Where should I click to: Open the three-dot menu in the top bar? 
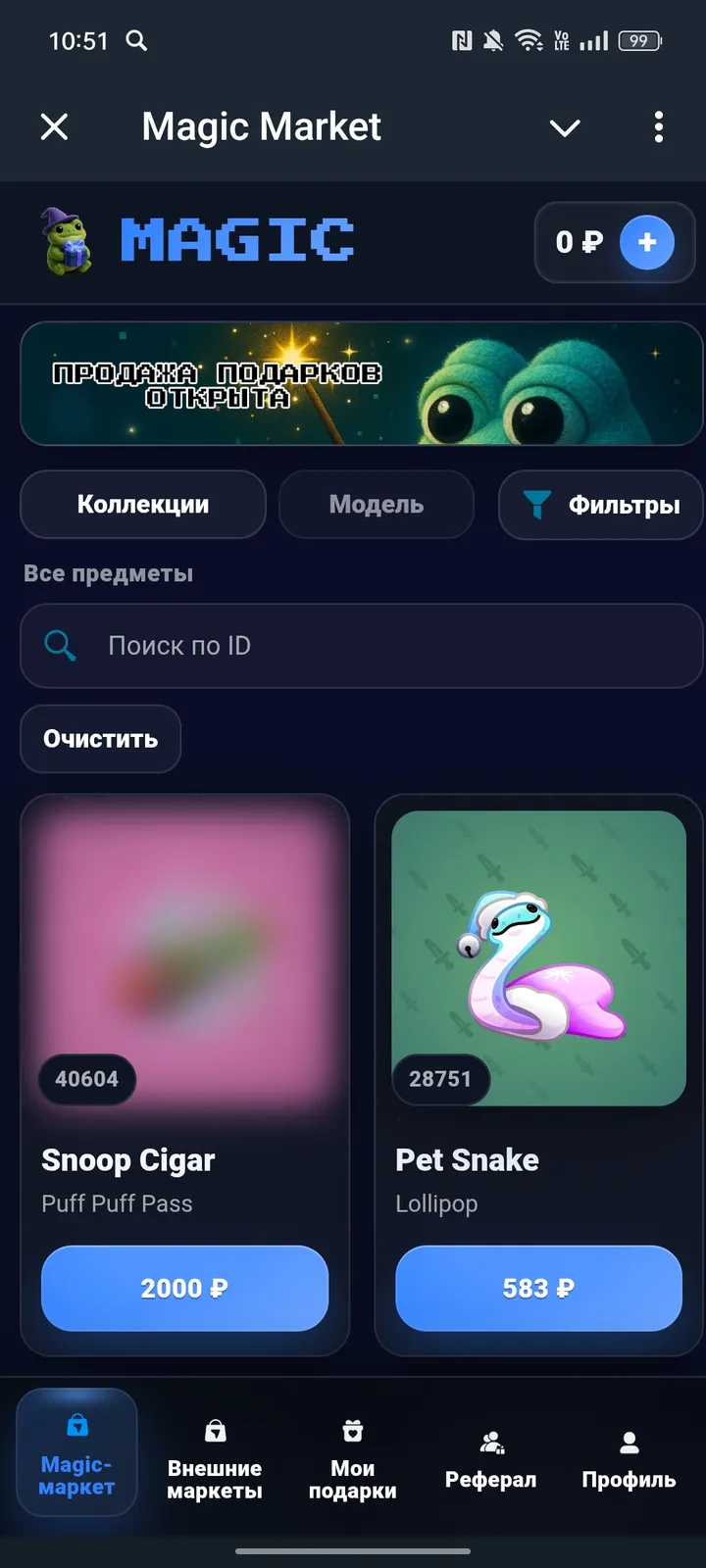point(658,127)
